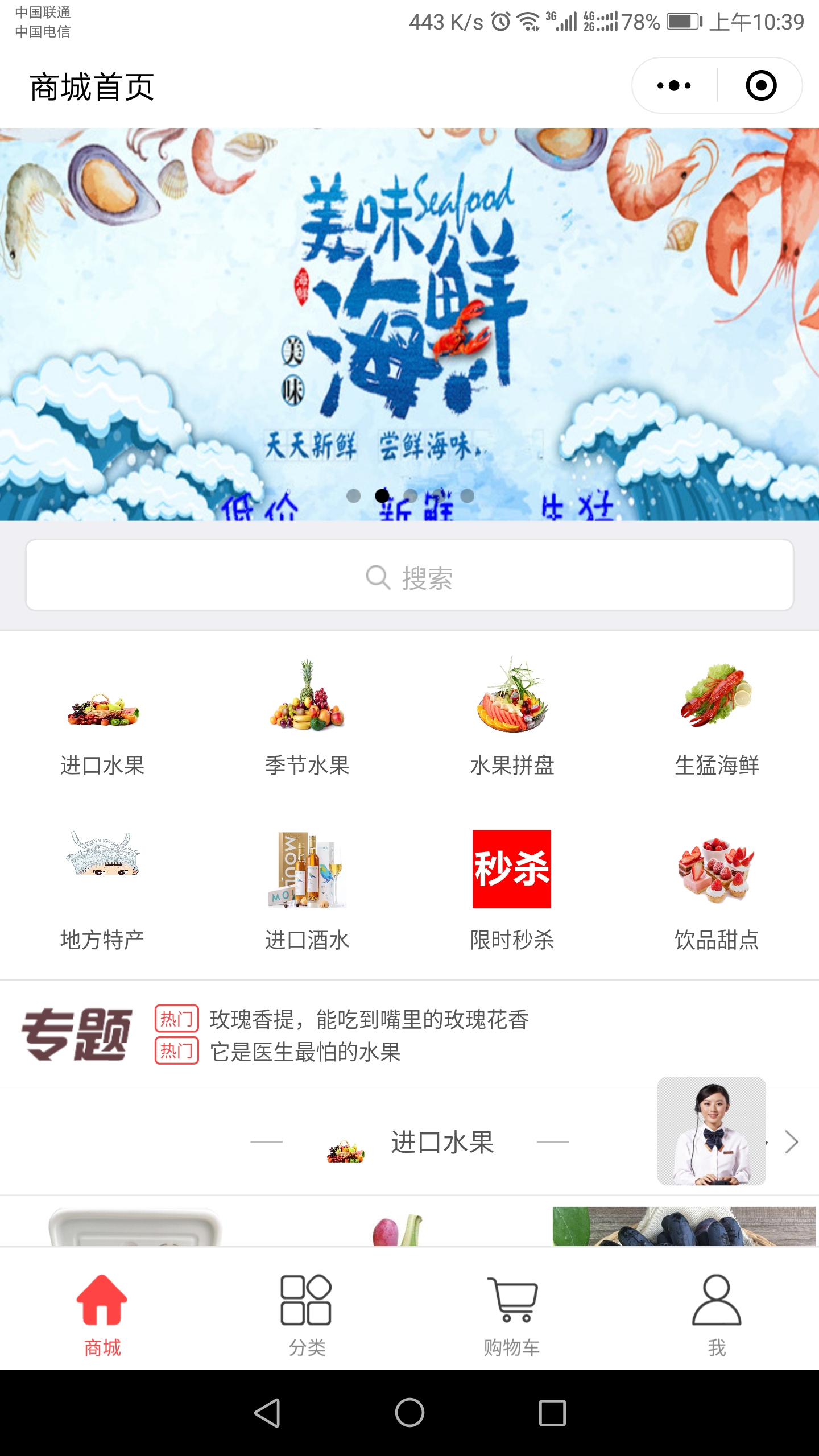819x1456 pixels.
Task: Select the second carousel indicator dot
Action: coord(381,495)
